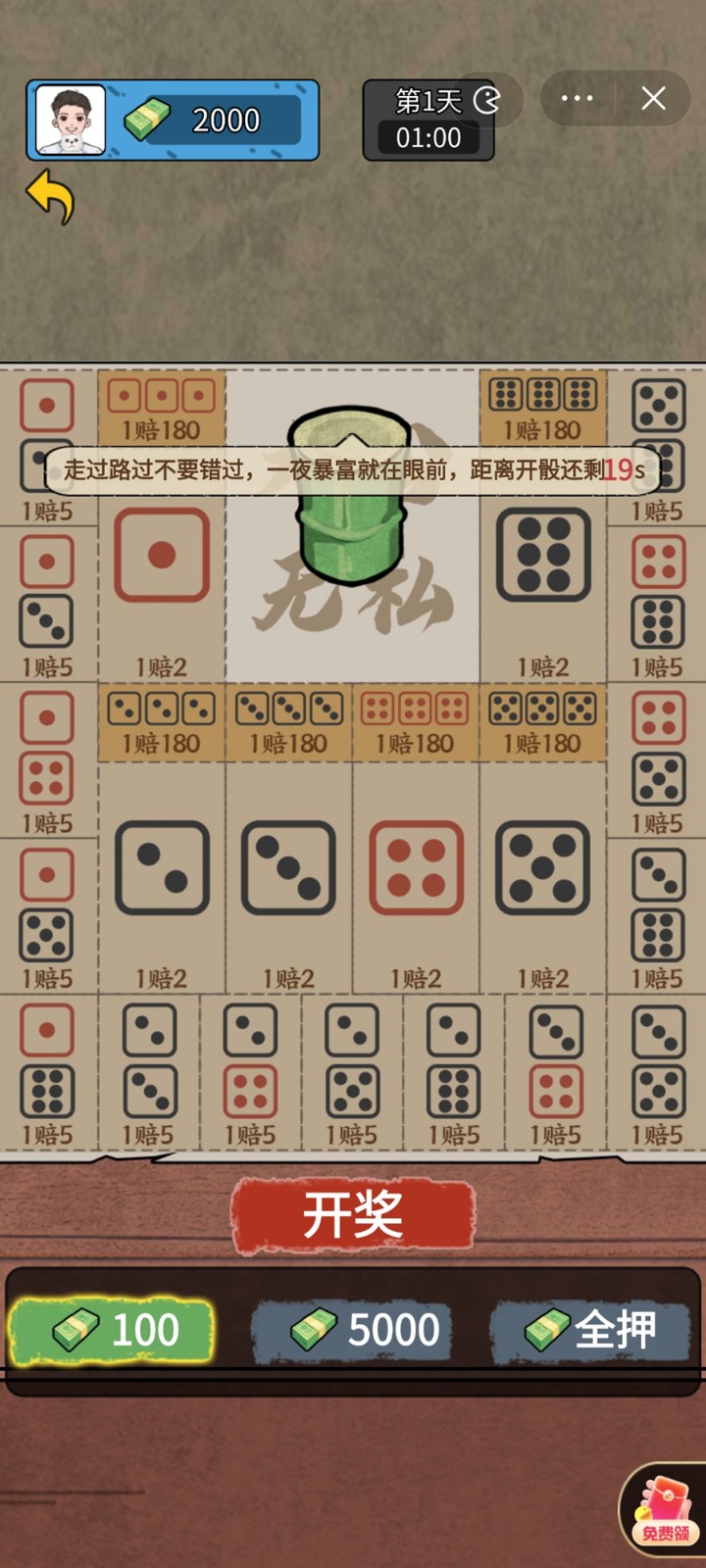Bet on triple sixes at 1赔180
The height and width of the screenshot is (1568, 706).
coord(543,409)
